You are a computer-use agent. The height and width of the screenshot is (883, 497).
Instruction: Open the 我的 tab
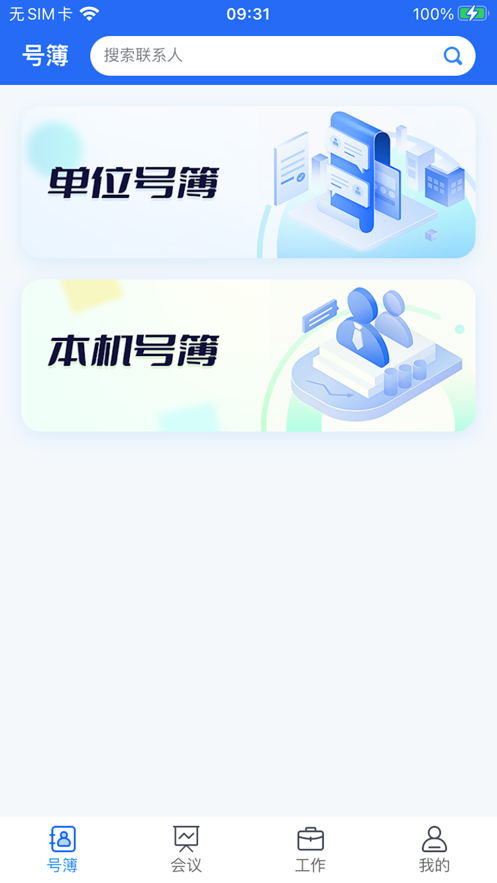(435, 849)
